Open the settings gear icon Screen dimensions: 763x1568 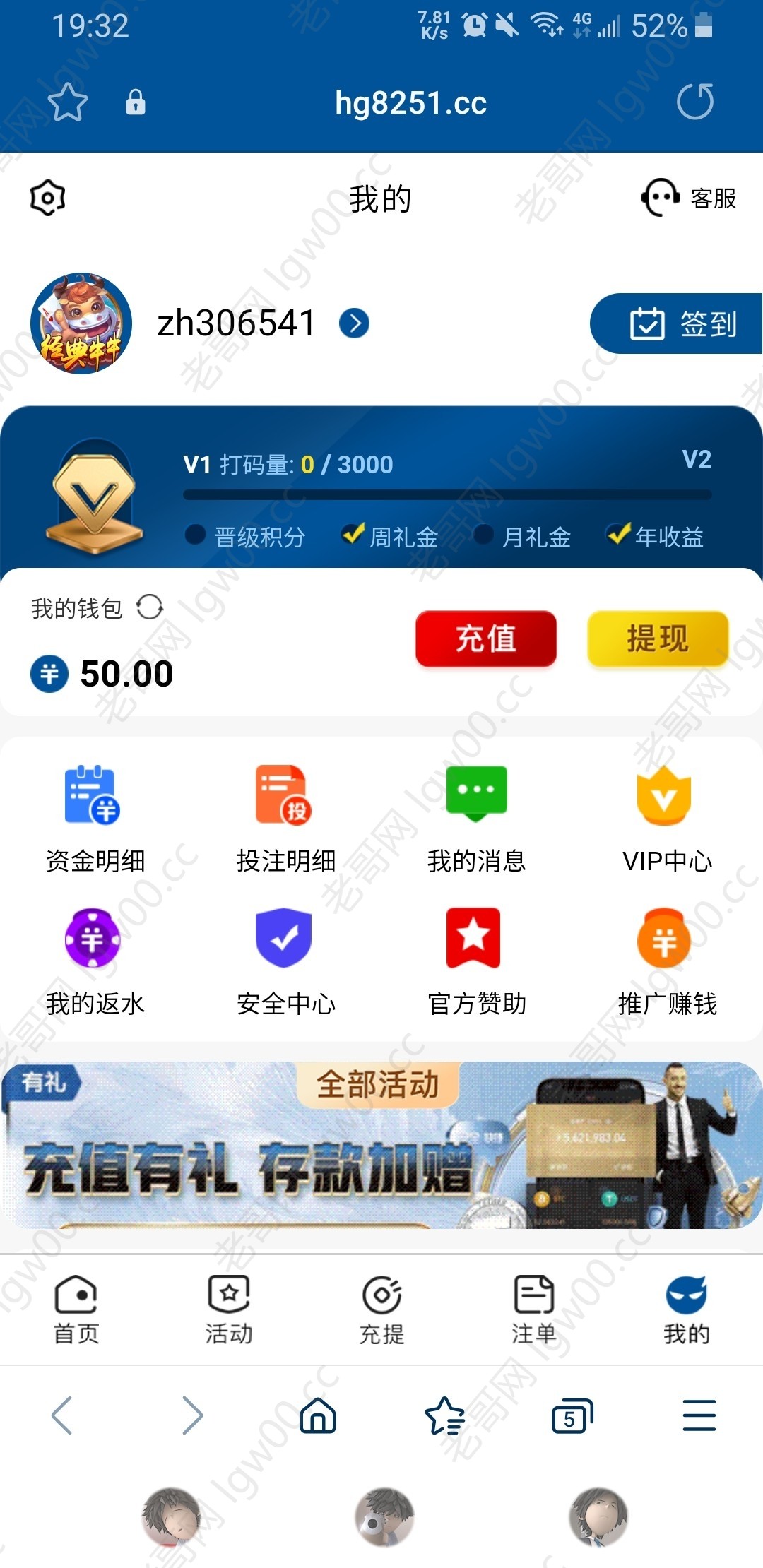[x=47, y=198]
